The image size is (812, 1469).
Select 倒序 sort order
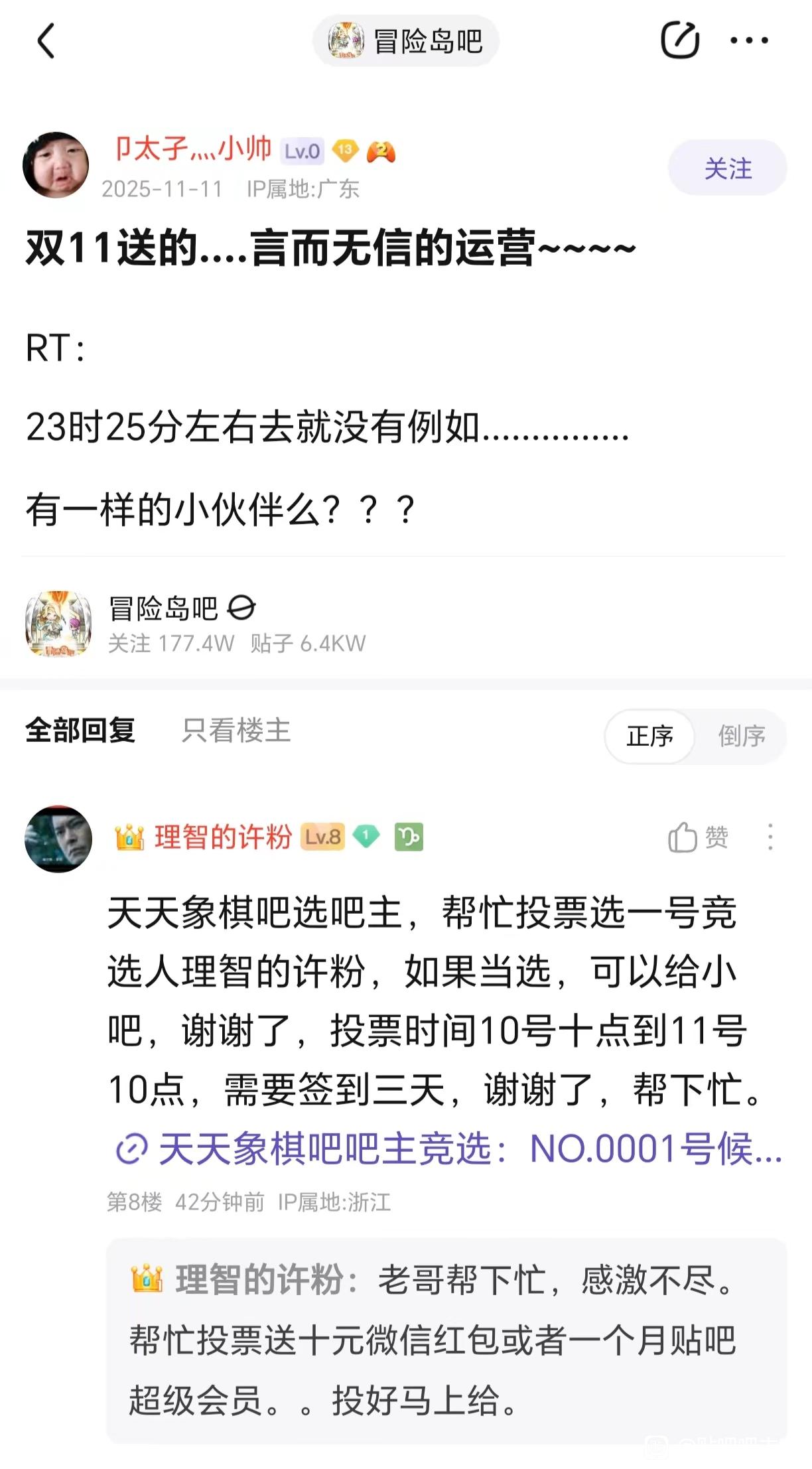pos(742,736)
